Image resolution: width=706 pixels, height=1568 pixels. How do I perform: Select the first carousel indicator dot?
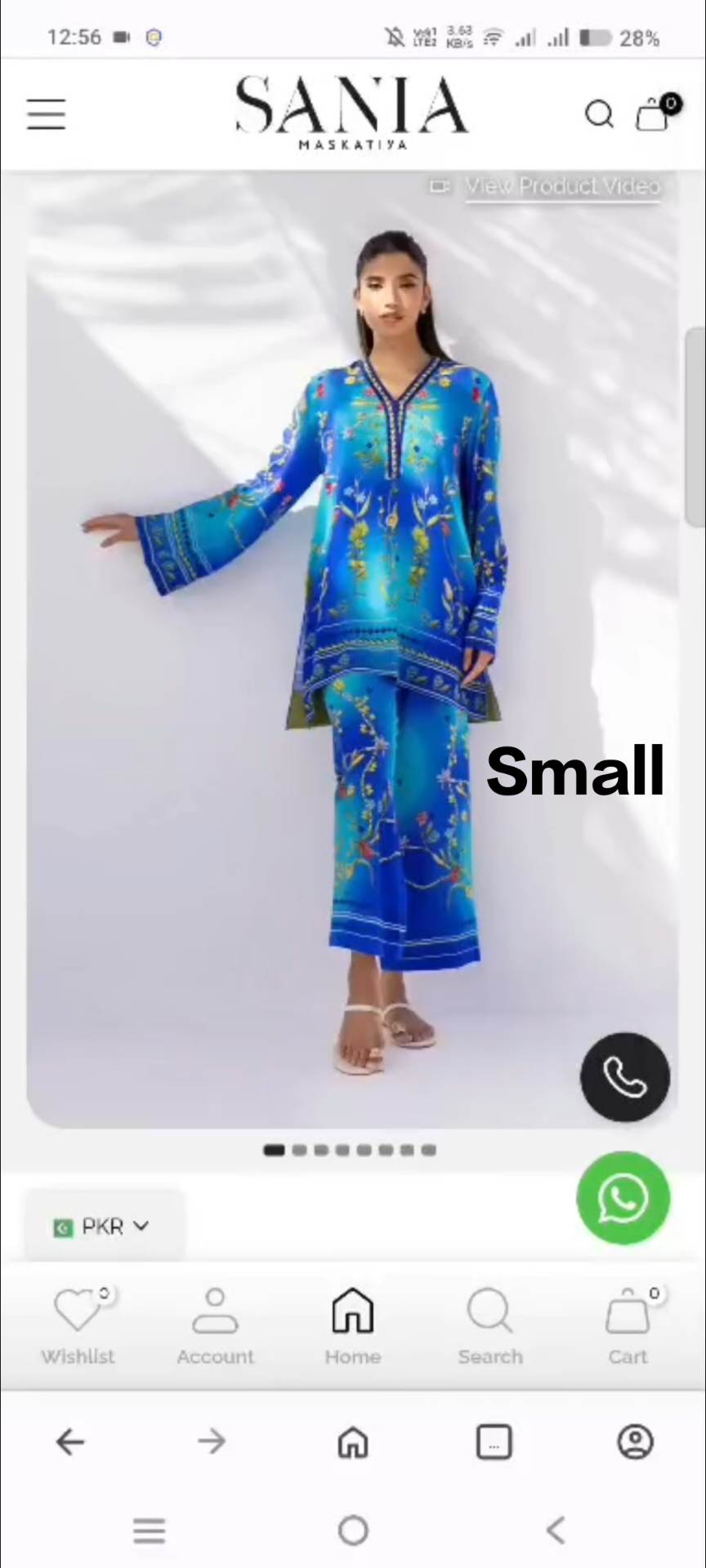[274, 1150]
